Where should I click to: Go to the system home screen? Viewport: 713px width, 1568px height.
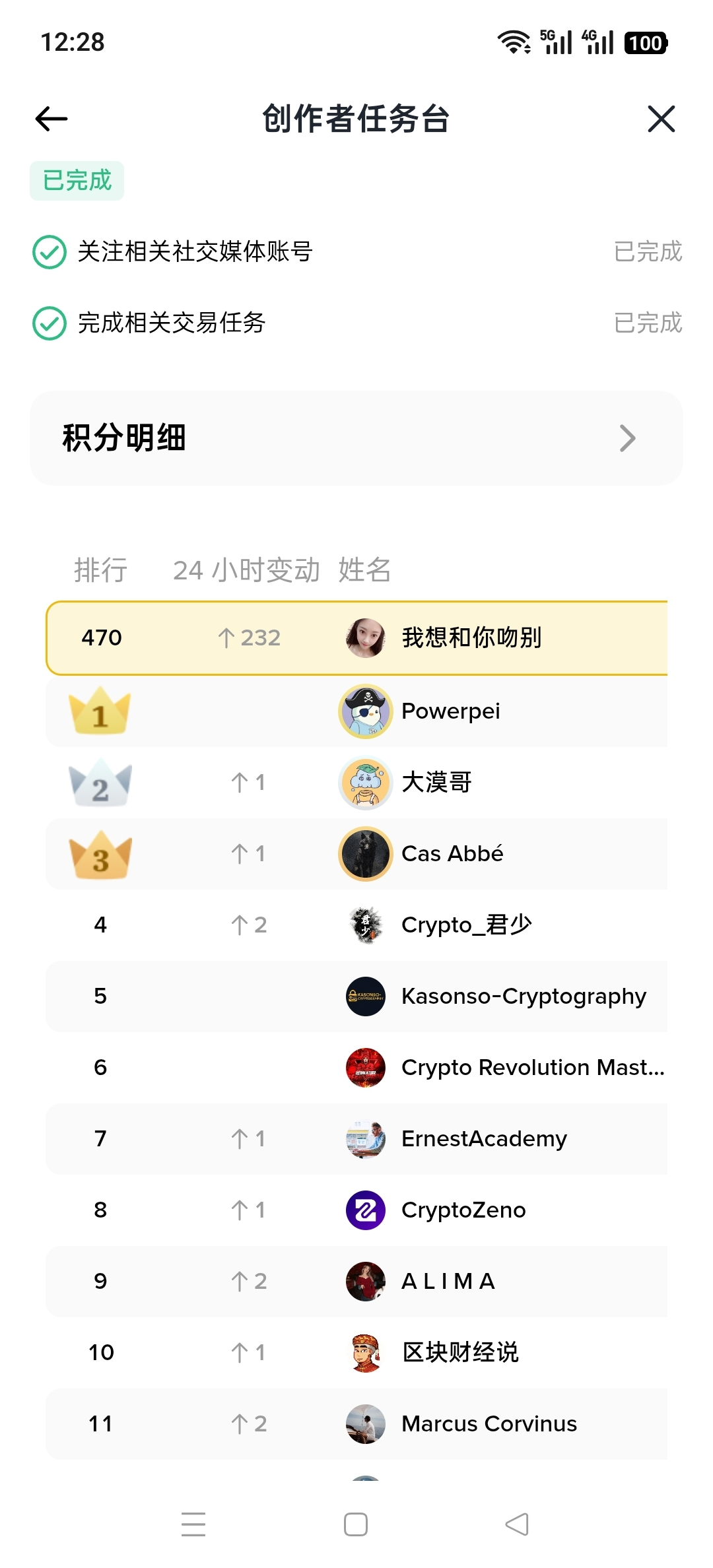pos(356,1524)
